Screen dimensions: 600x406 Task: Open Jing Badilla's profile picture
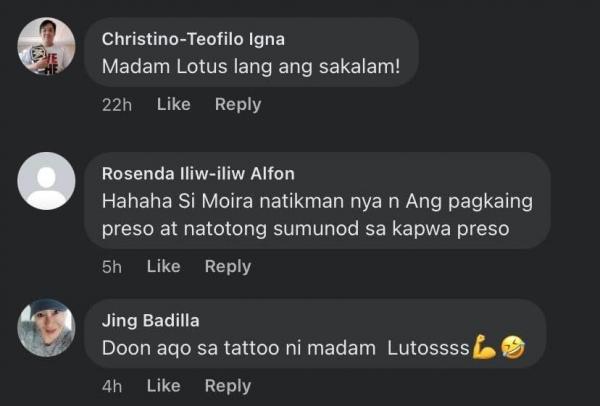(x=46, y=328)
